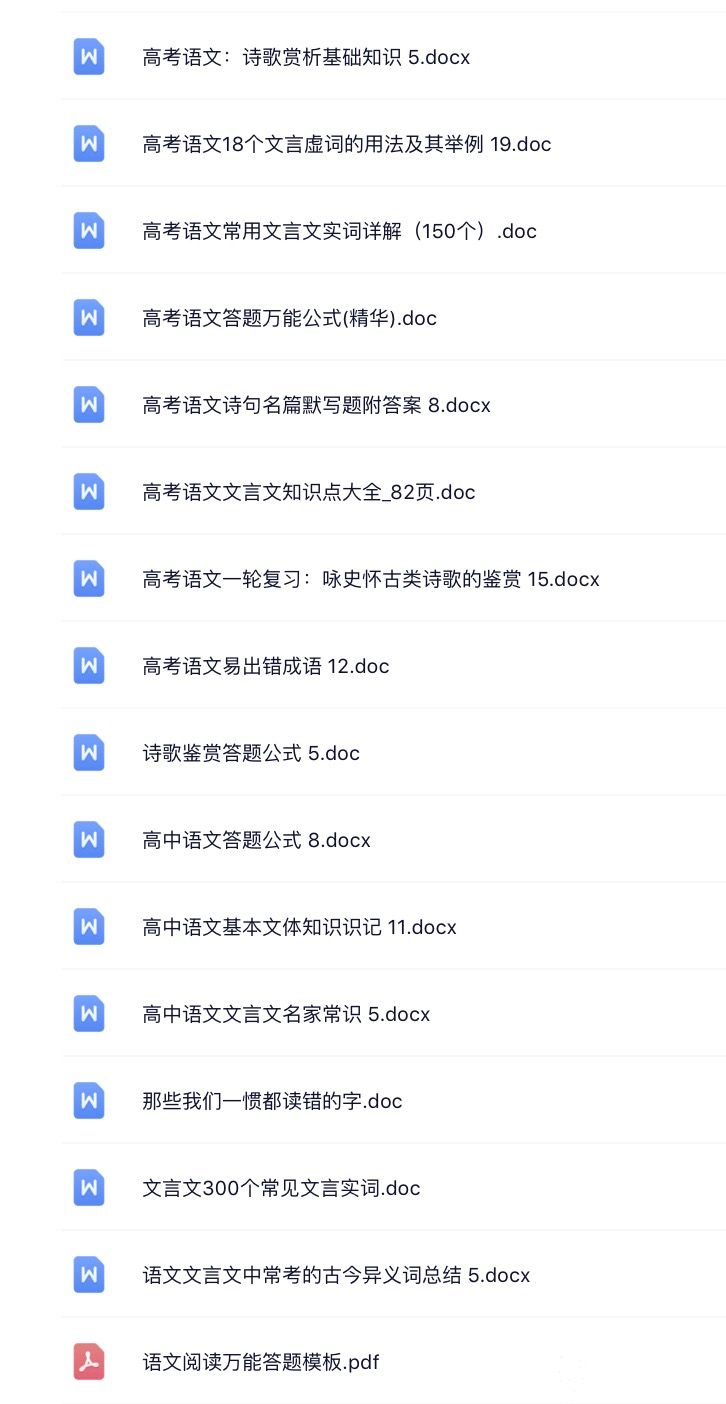
Task: View 高中语文答题公式 8.docx
Action: point(256,840)
